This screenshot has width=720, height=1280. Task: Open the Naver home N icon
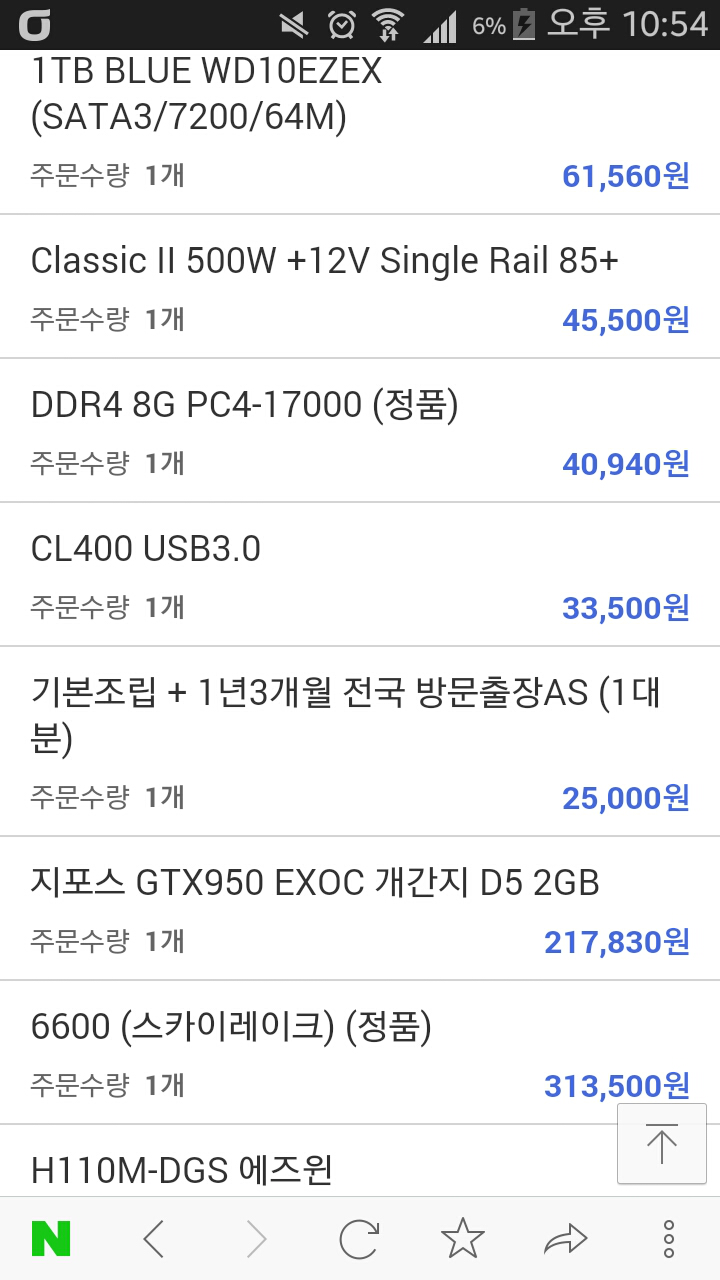[51, 1239]
